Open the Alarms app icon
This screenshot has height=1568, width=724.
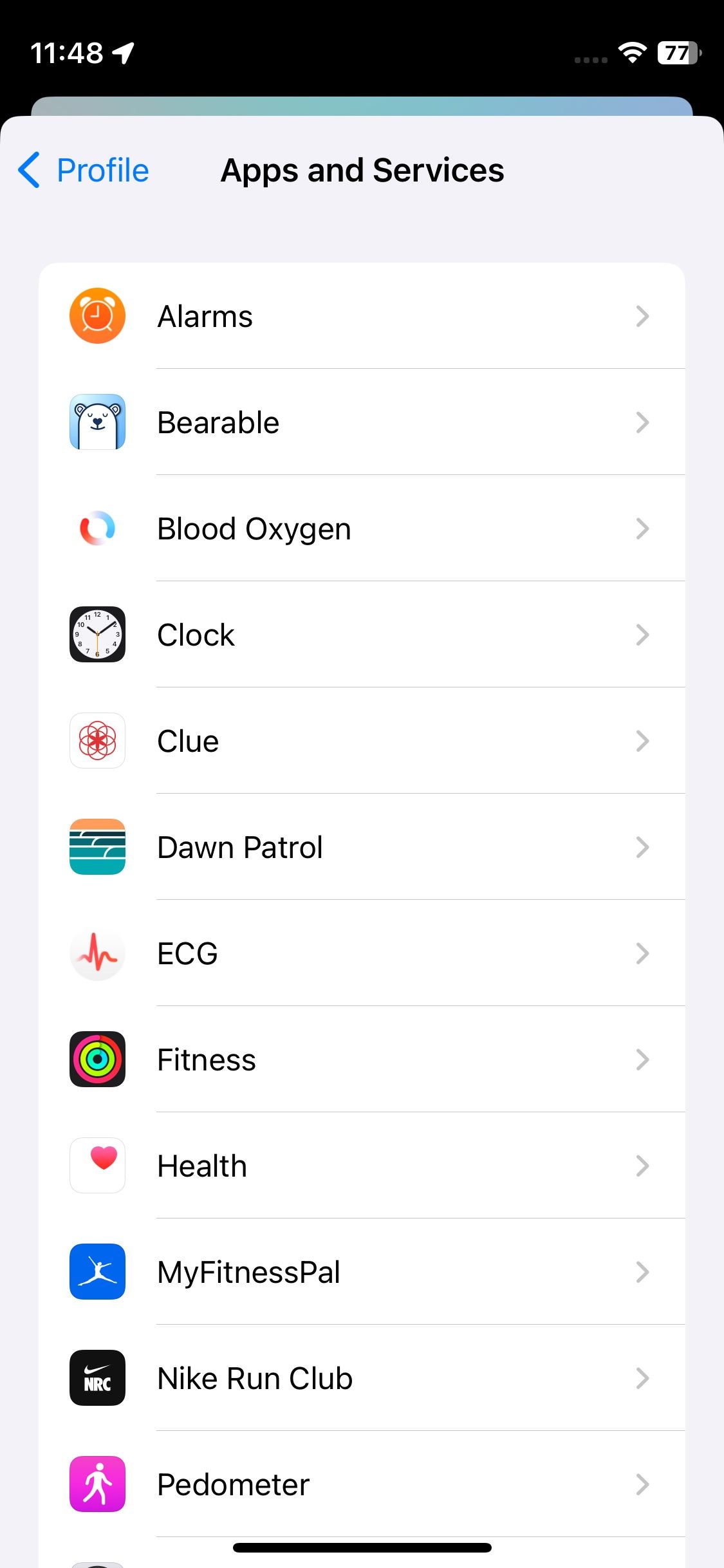pos(97,316)
